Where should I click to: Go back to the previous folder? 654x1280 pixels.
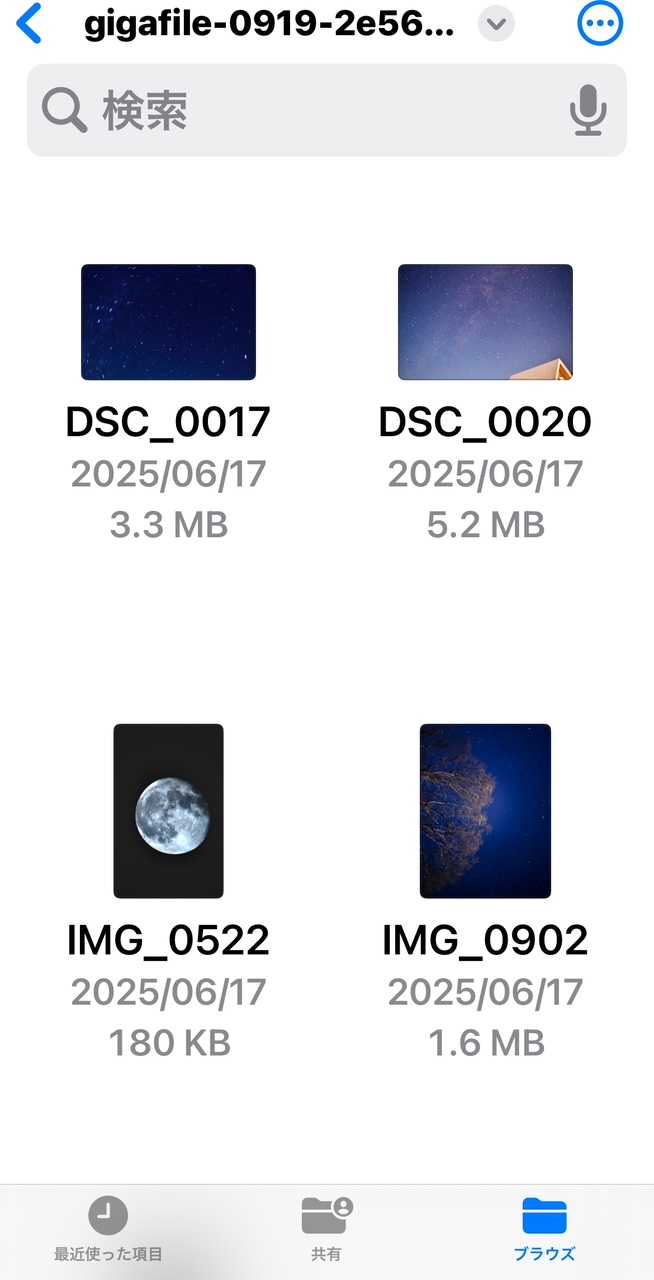coord(30,24)
